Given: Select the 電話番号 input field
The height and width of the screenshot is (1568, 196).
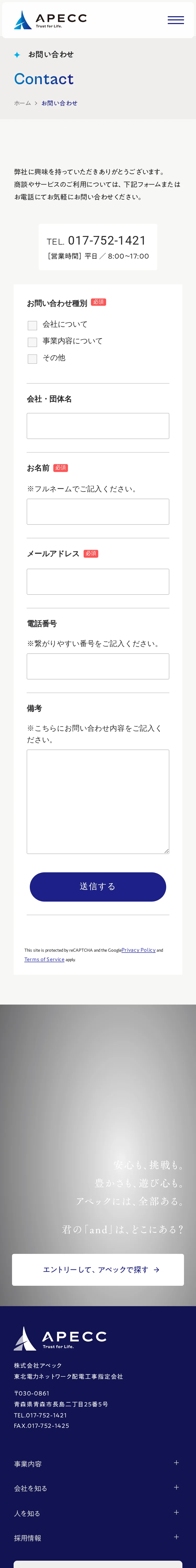Looking at the screenshot, I should [97, 666].
